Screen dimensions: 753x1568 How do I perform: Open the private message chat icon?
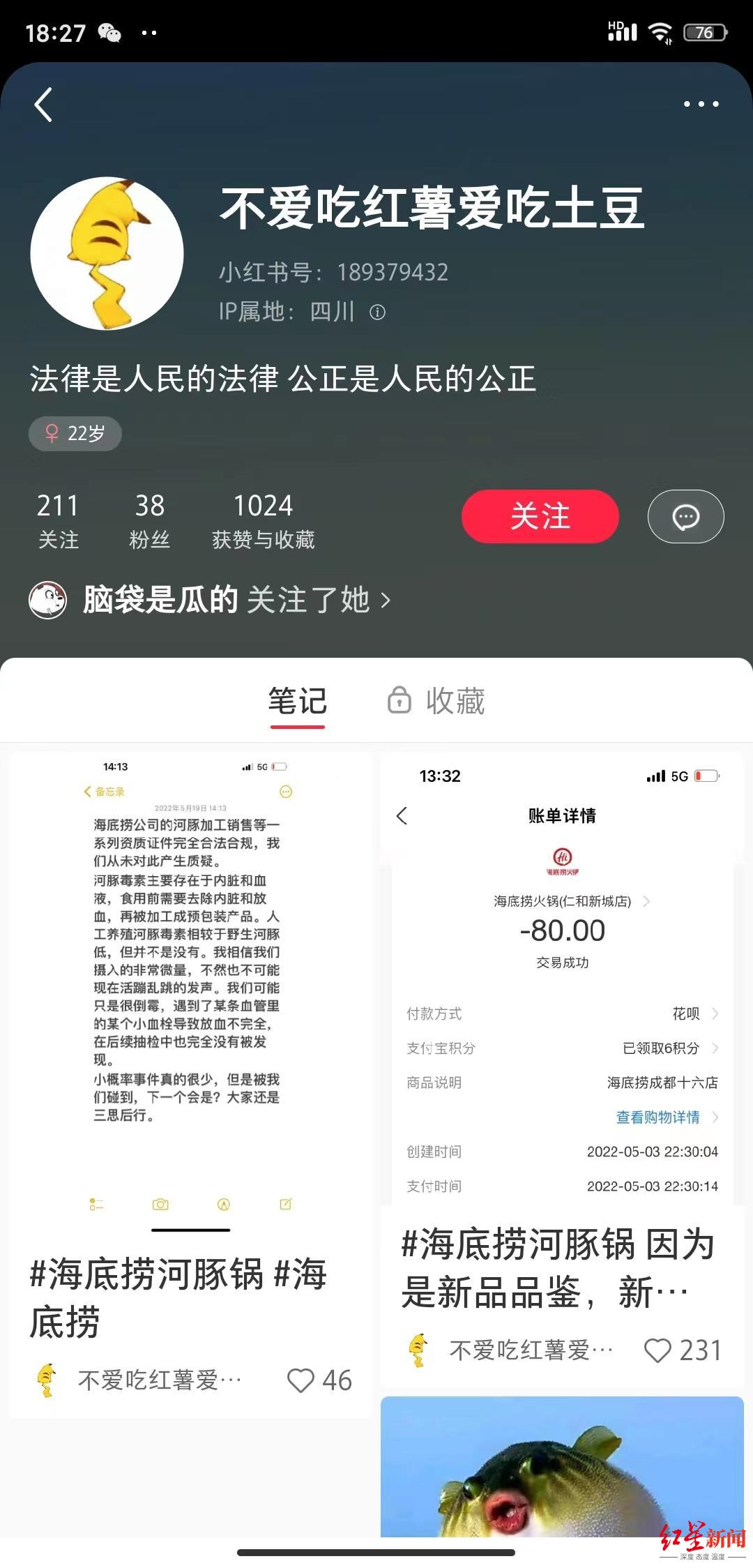click(x=685, y=516)
